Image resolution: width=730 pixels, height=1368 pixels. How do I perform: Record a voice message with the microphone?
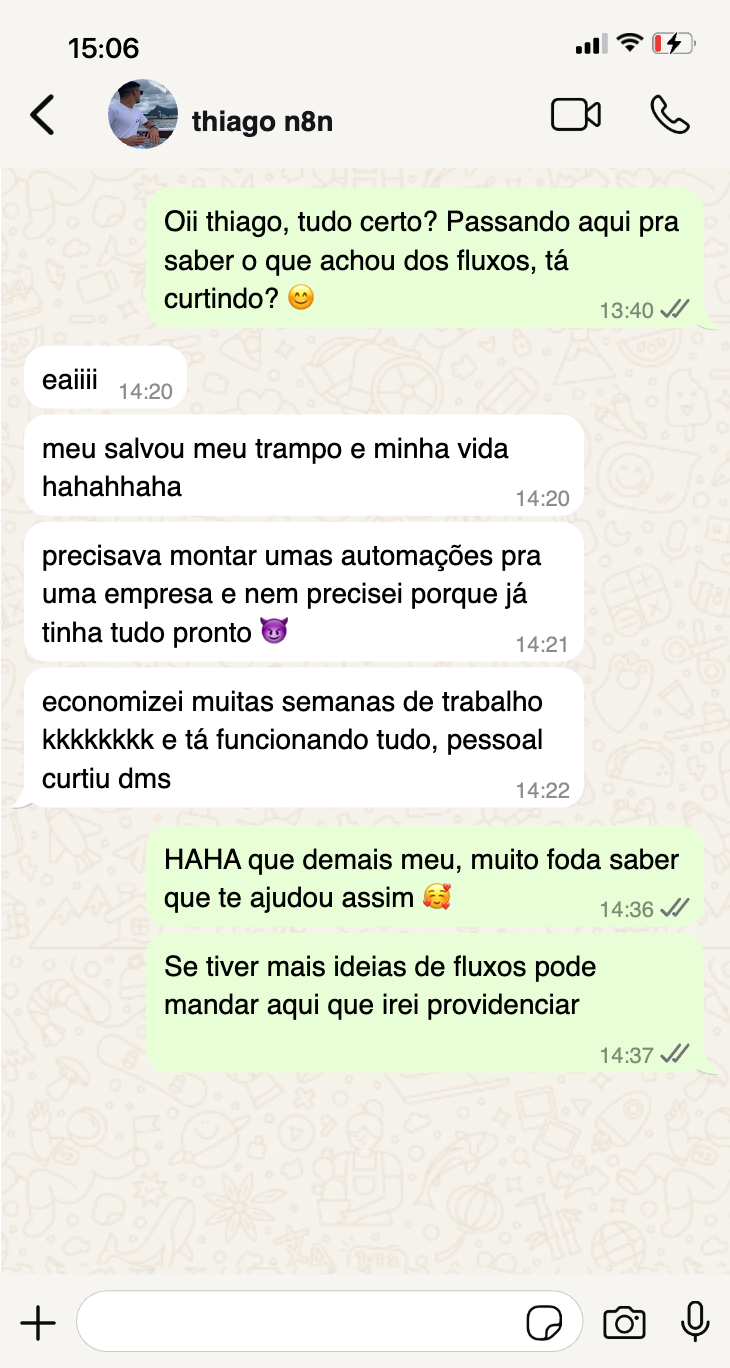[695, 1322]
